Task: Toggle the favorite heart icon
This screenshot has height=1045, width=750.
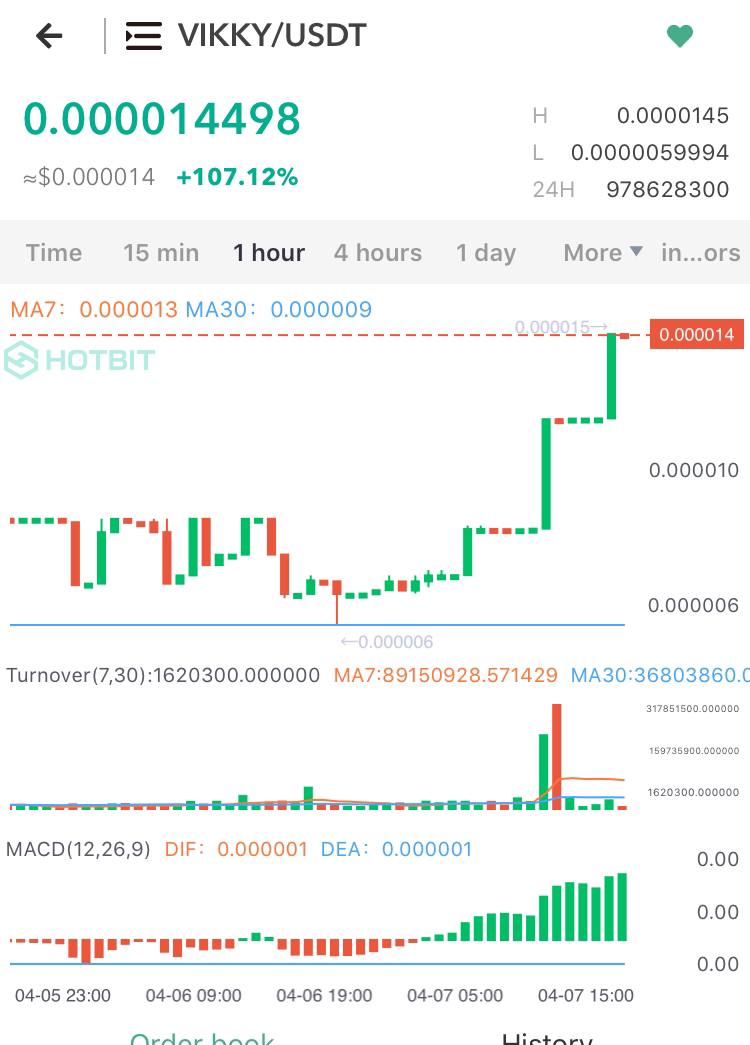Action: 680,37
